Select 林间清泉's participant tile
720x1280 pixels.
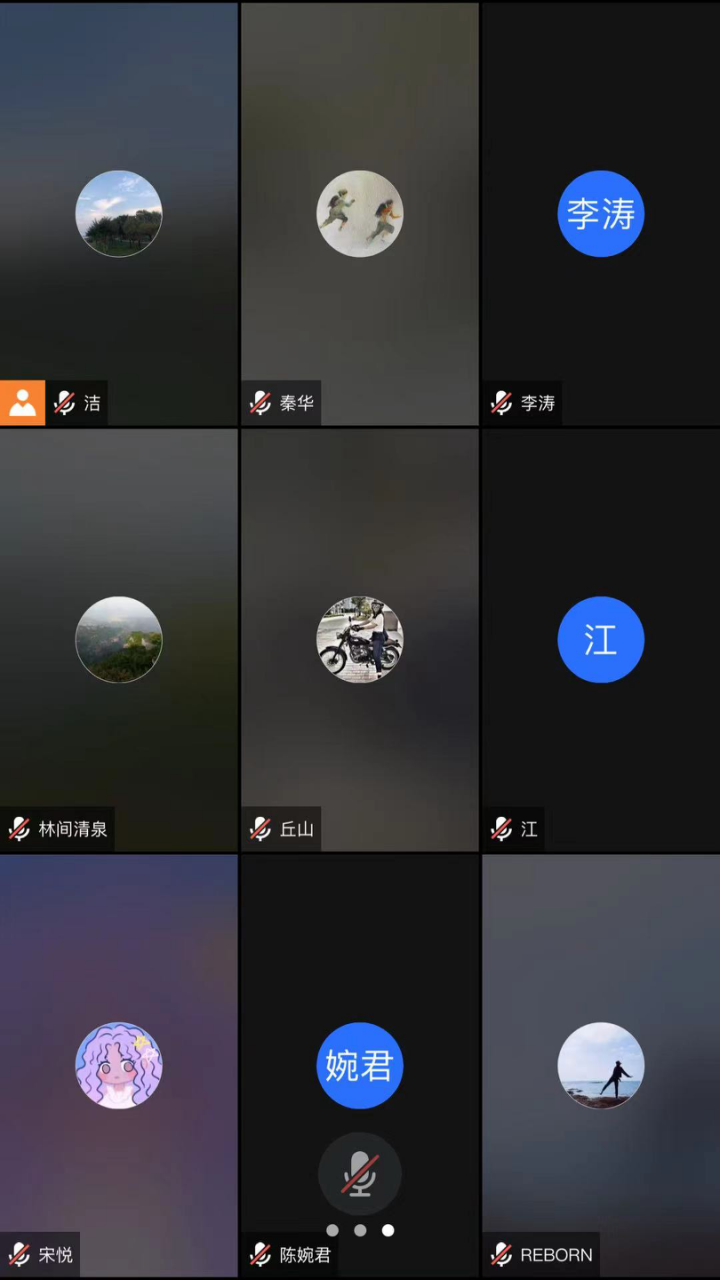pos(119,640)
